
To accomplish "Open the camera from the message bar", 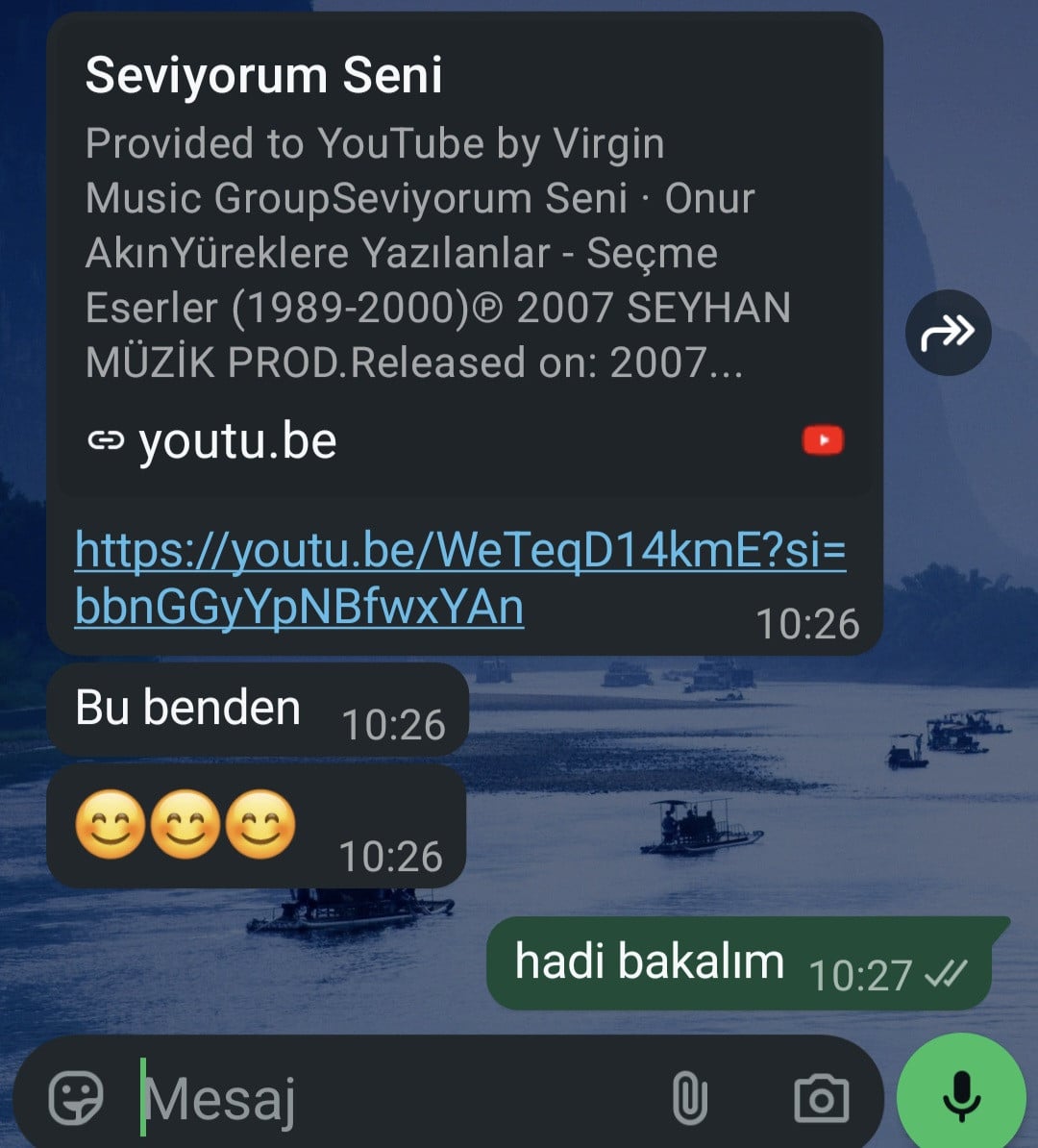I will click(821, 1098).
